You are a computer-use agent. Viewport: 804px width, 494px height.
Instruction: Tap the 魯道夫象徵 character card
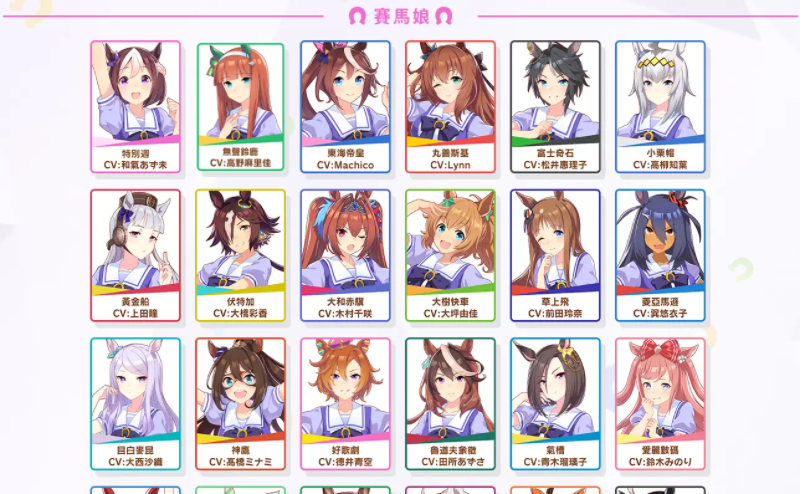point(450,403)
